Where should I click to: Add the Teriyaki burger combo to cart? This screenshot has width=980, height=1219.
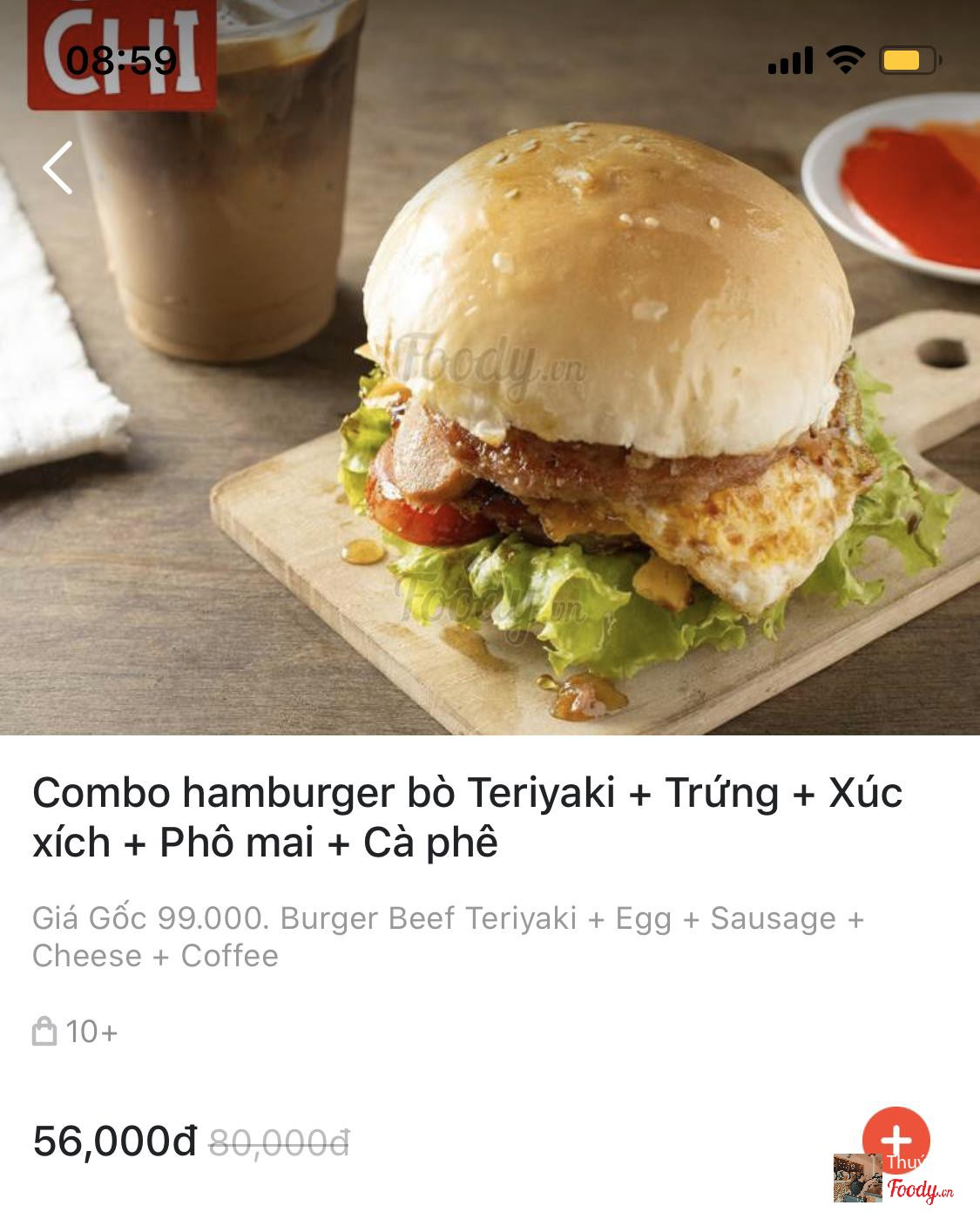coord(896,1138)
